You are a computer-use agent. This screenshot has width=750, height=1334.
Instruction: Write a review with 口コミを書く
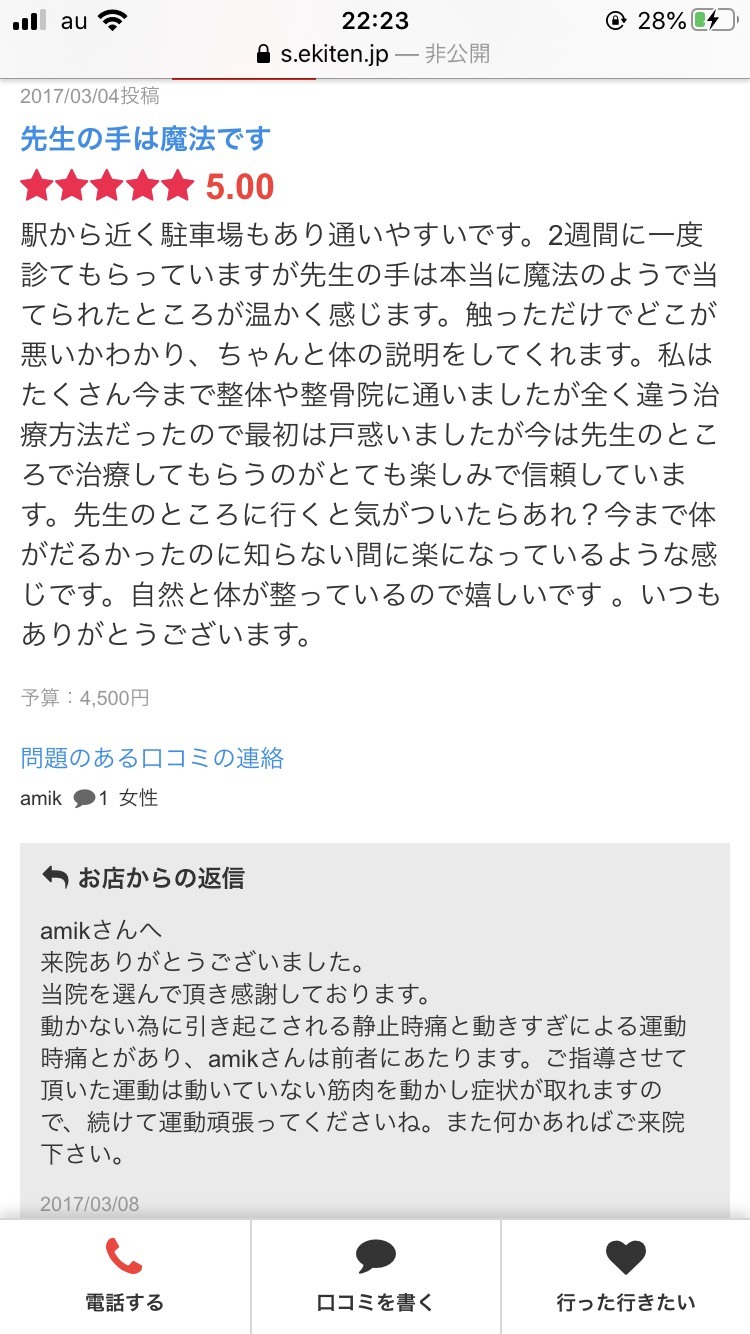pyautogui.click(x=375, y=1275)
